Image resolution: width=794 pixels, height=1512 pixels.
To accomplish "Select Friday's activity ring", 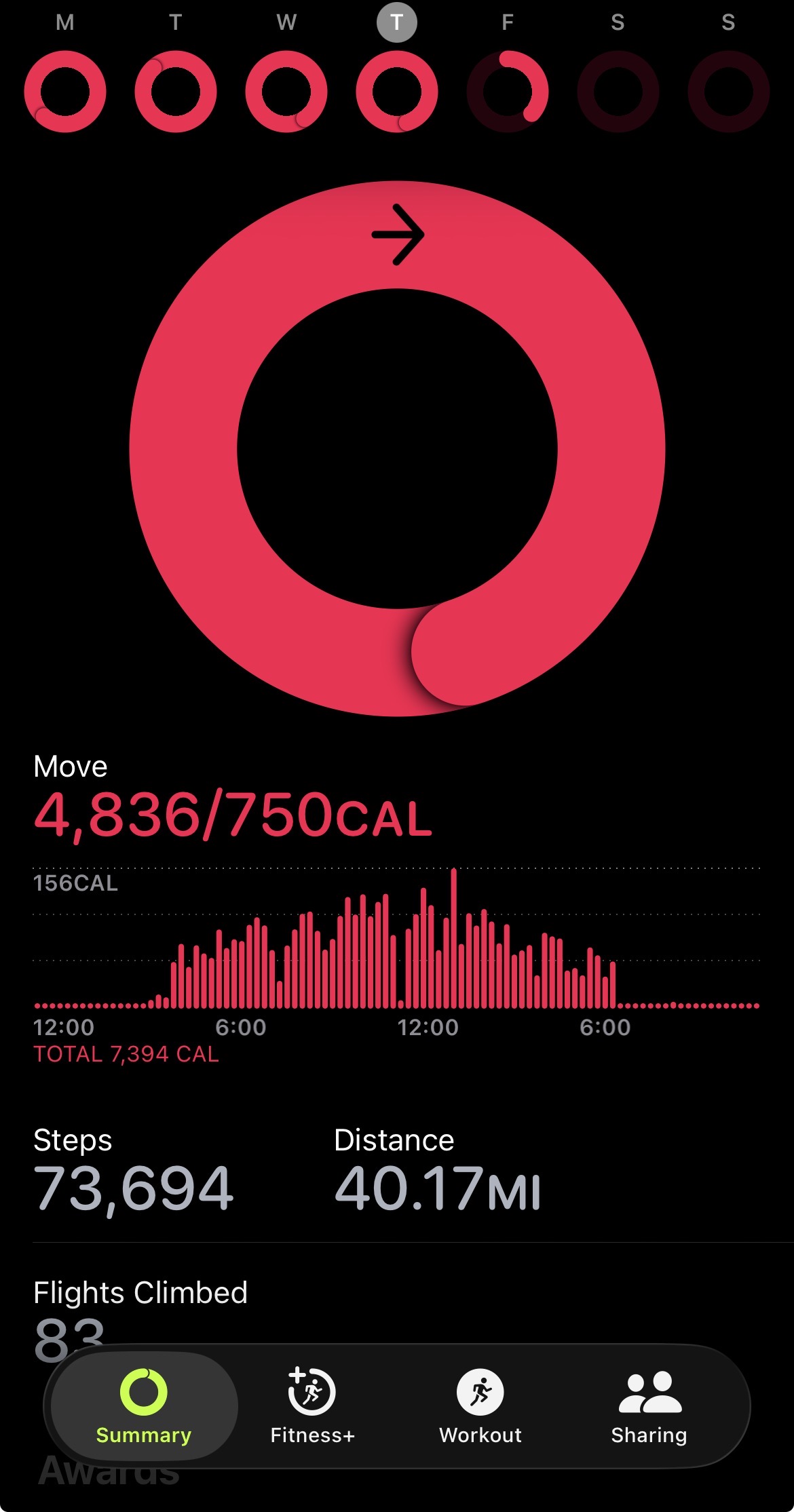I will coord(508,92).
